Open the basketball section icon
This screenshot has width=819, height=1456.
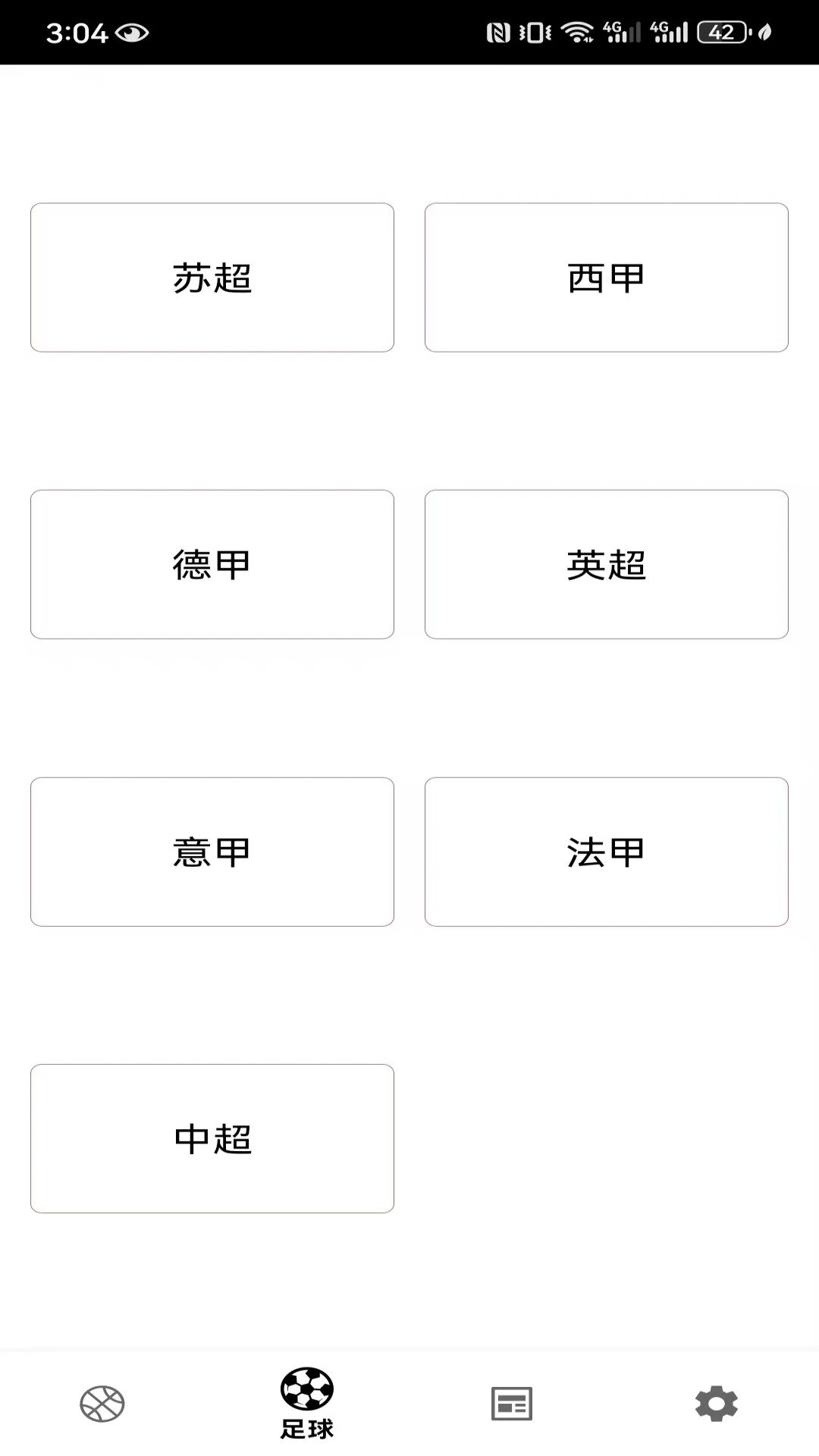[102, 1403]
